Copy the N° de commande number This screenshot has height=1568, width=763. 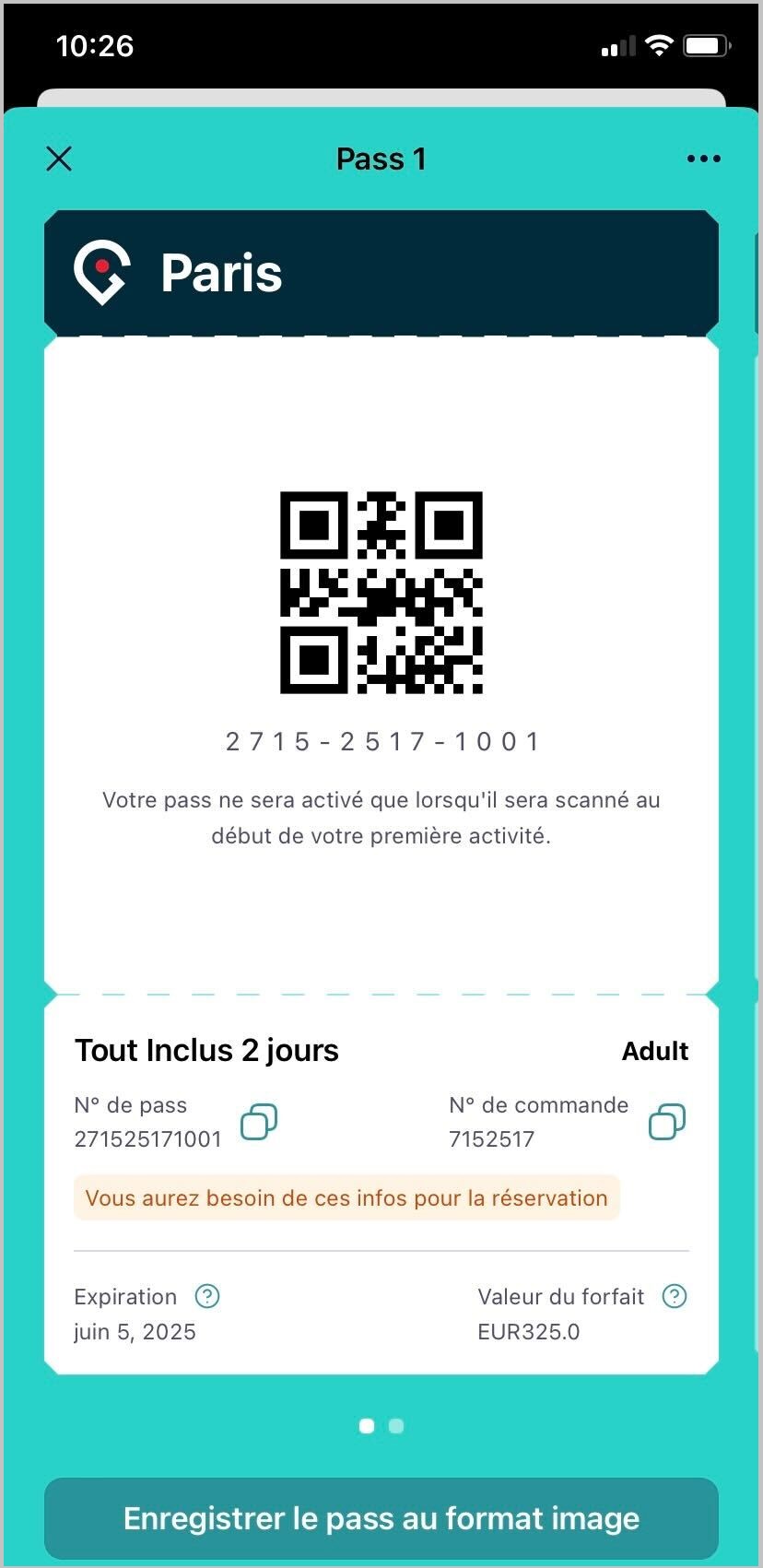667,1122
